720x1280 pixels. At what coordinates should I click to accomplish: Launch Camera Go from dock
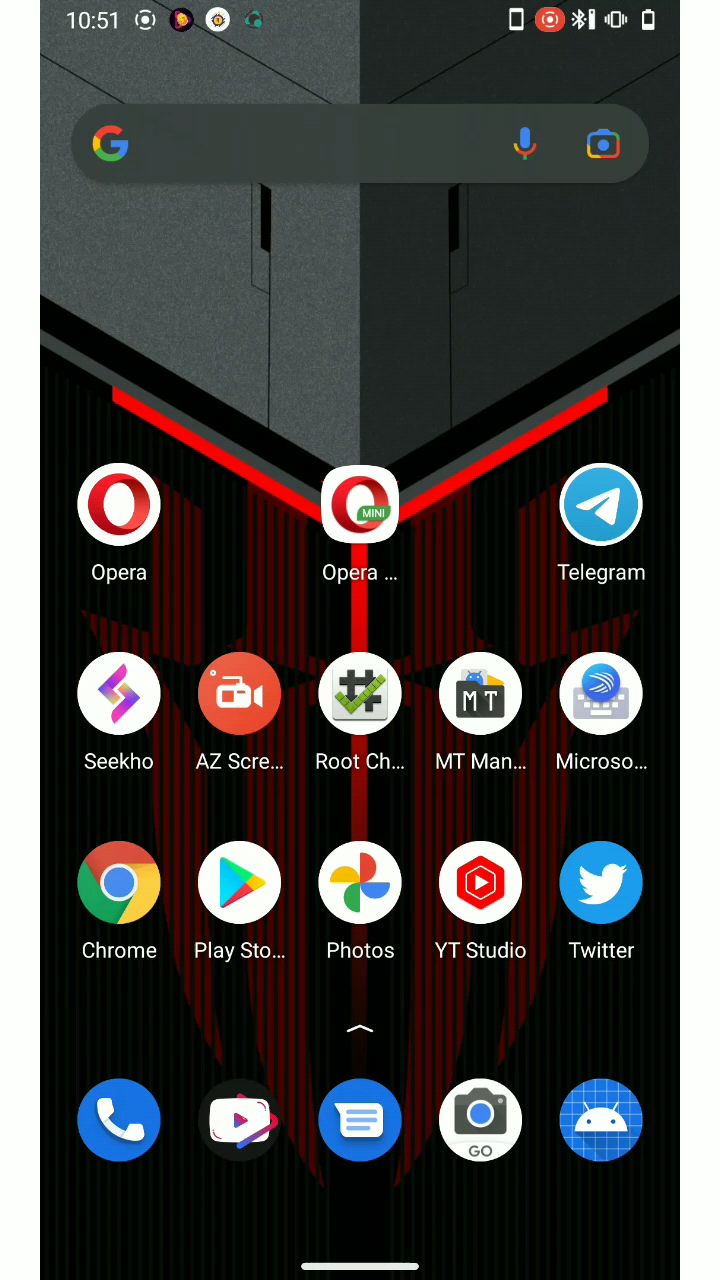tap(480, 1120)
